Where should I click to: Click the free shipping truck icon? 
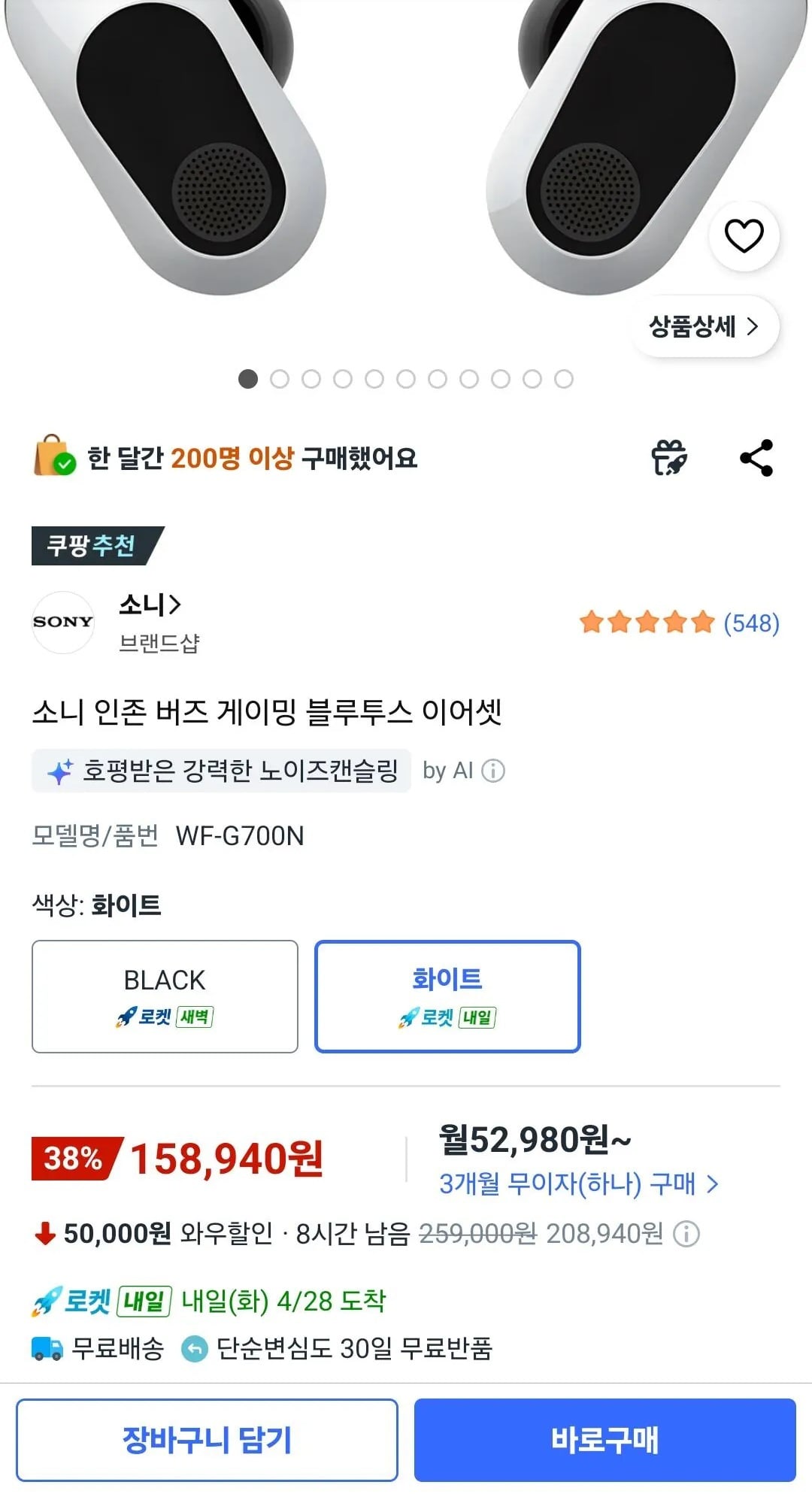click(x=47, y=1346)
